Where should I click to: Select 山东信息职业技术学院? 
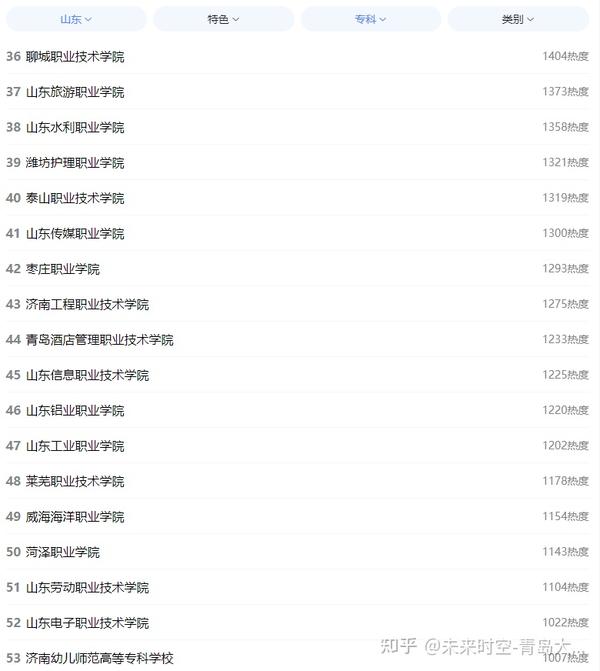coord(87,375)
